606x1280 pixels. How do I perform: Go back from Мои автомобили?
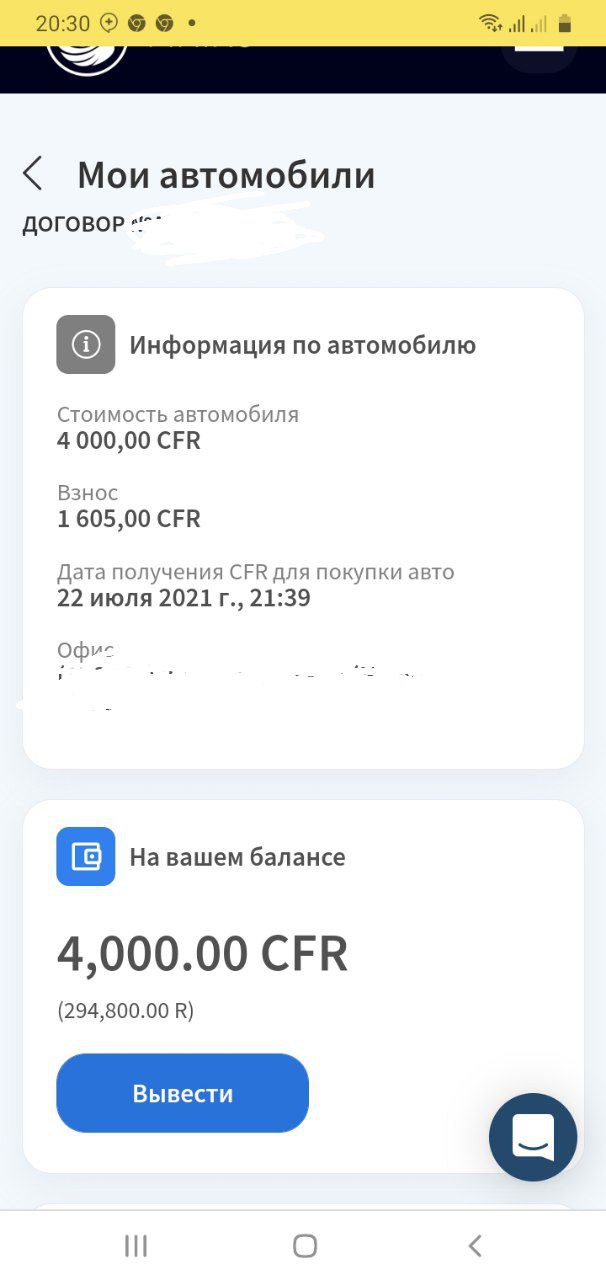pos(33,174)
